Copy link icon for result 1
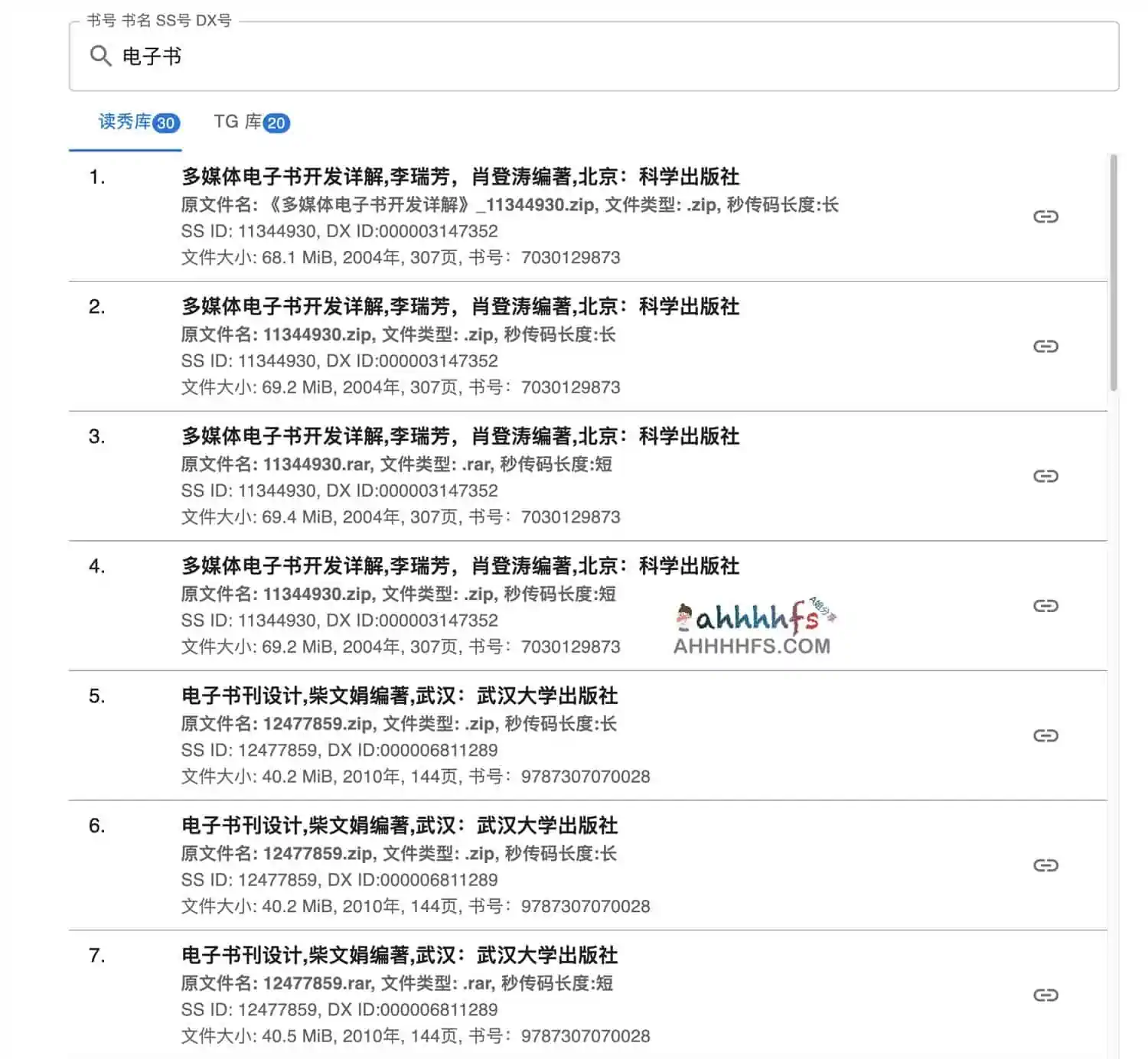This screenshot has height=1059, width=1148. (x=1045, y=217)
